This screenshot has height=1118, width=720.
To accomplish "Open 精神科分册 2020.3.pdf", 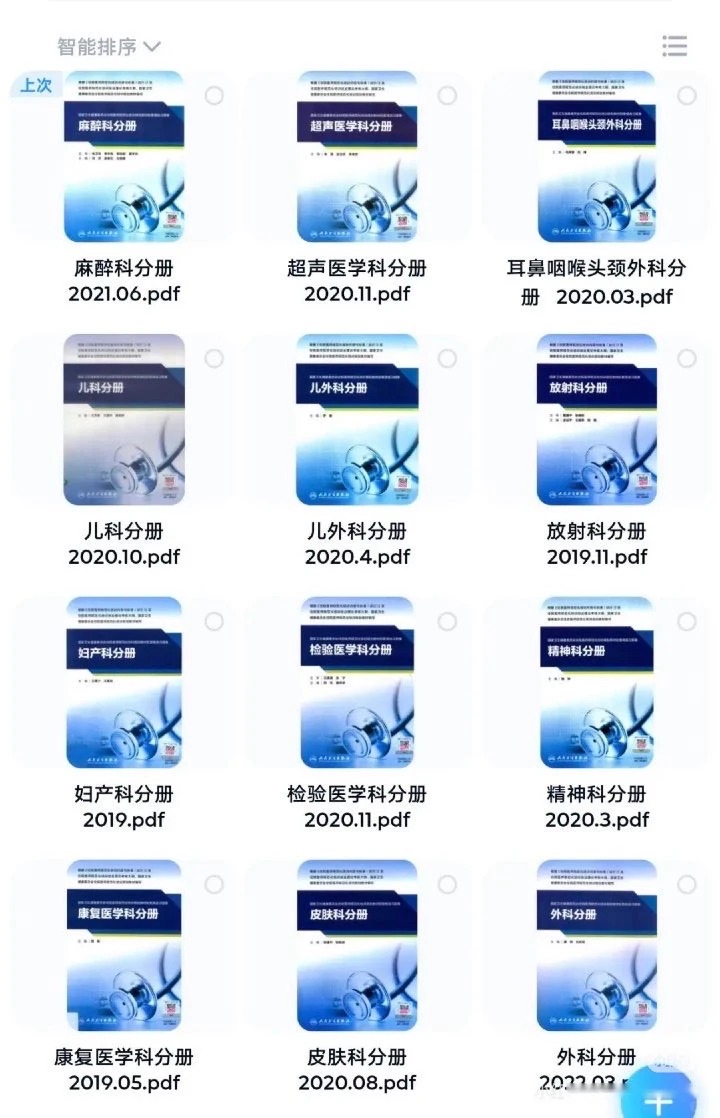I will click(596, 682).
